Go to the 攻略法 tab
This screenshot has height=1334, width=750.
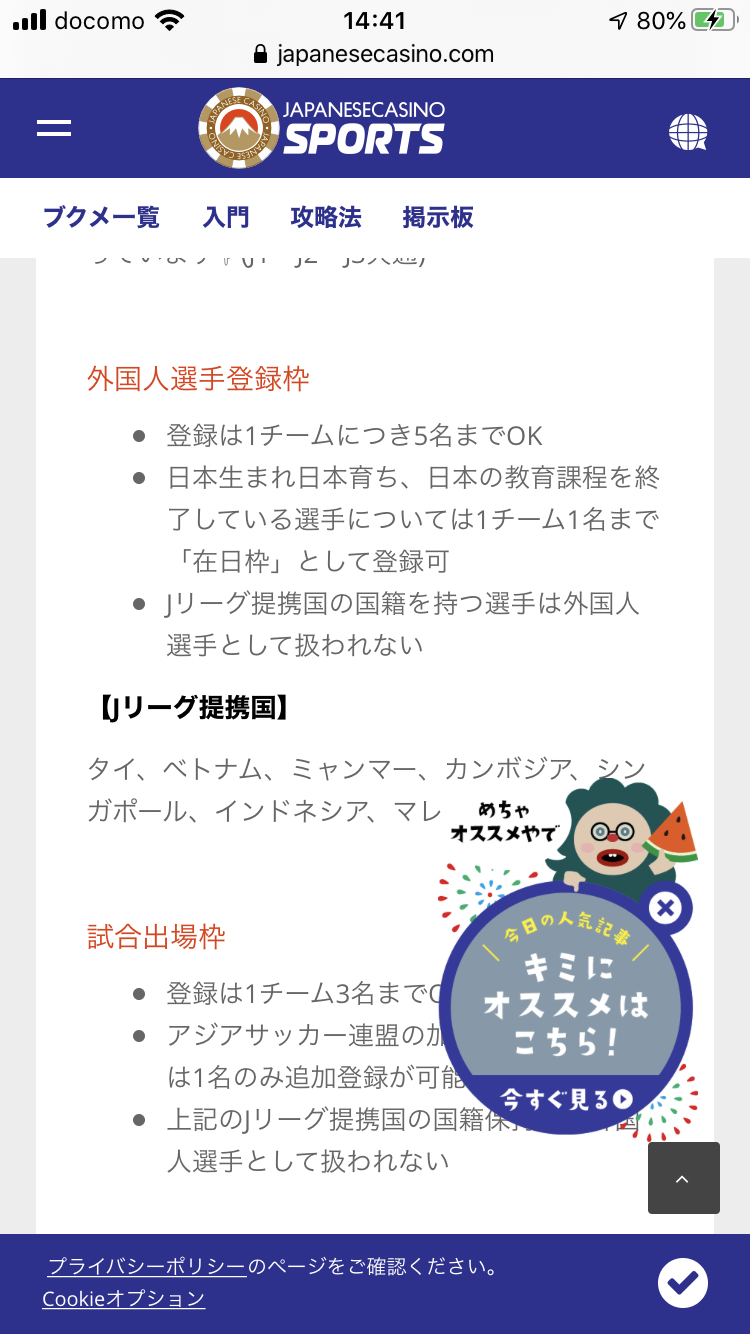(x=326, y=217)
